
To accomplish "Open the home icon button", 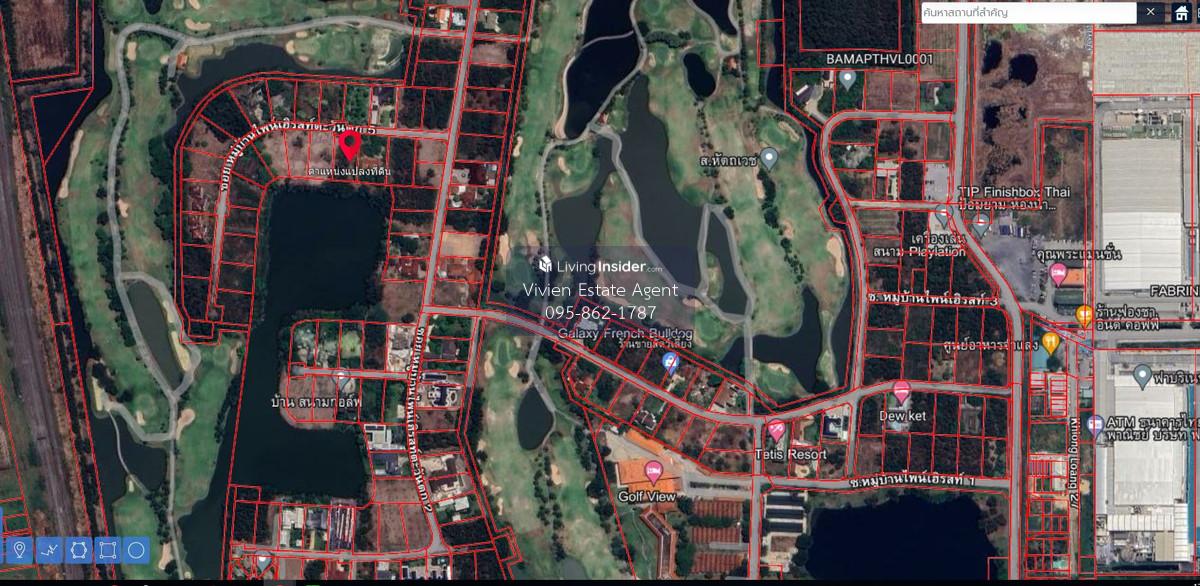I will click(x=1181, y=12).
